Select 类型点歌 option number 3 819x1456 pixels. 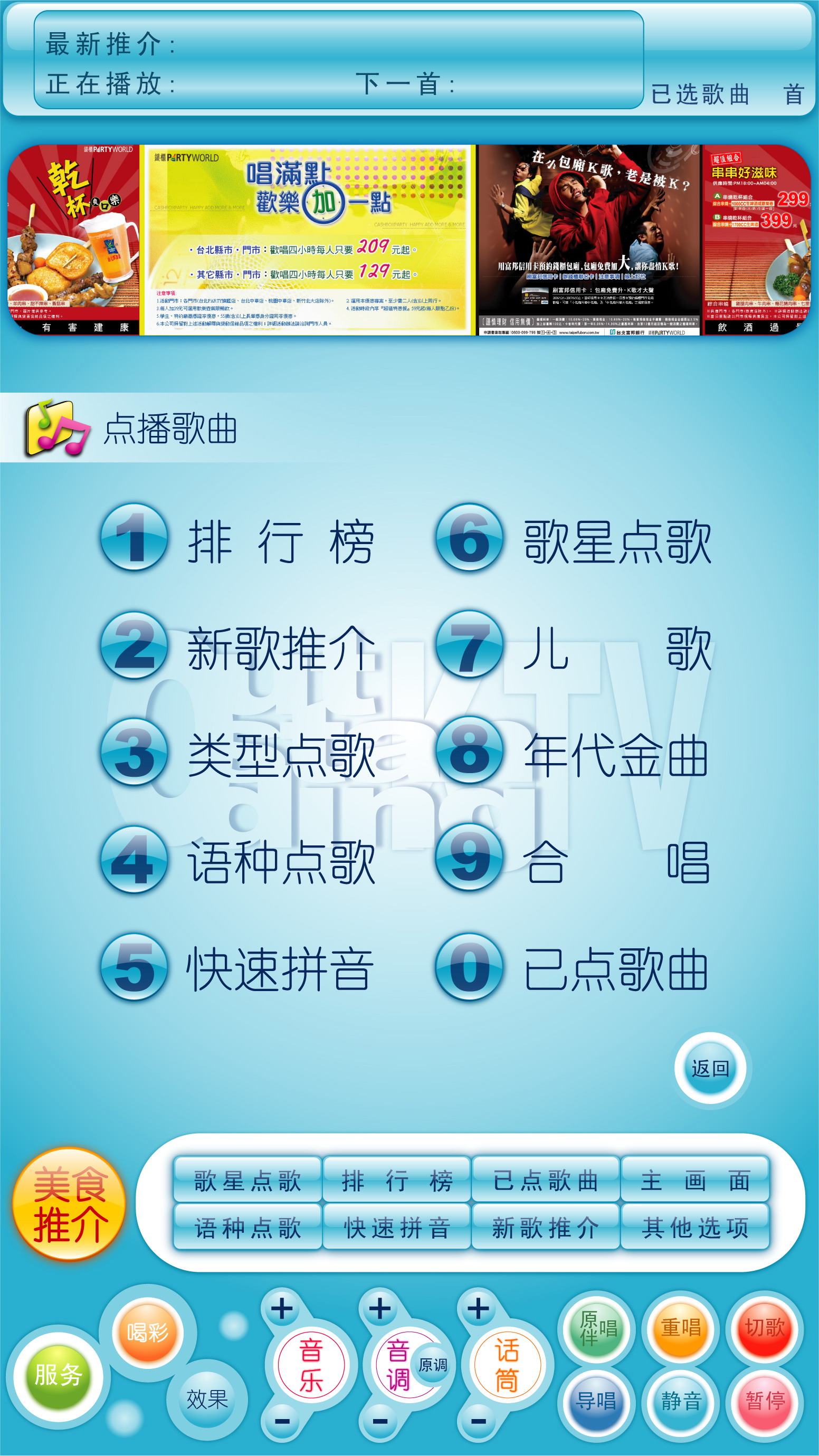point(237,755)
